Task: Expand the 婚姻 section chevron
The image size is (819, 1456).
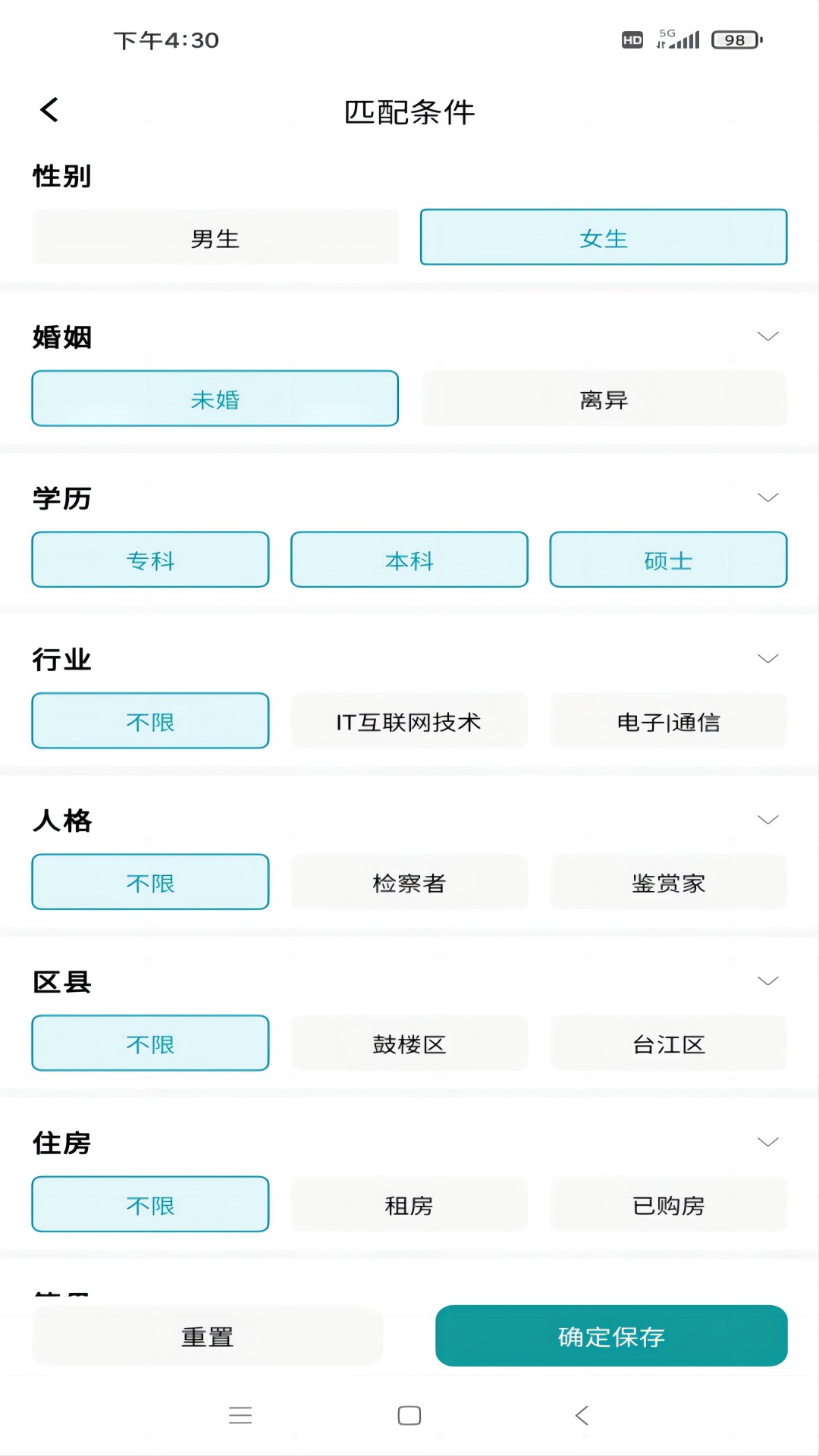Action: coord(767,336)
